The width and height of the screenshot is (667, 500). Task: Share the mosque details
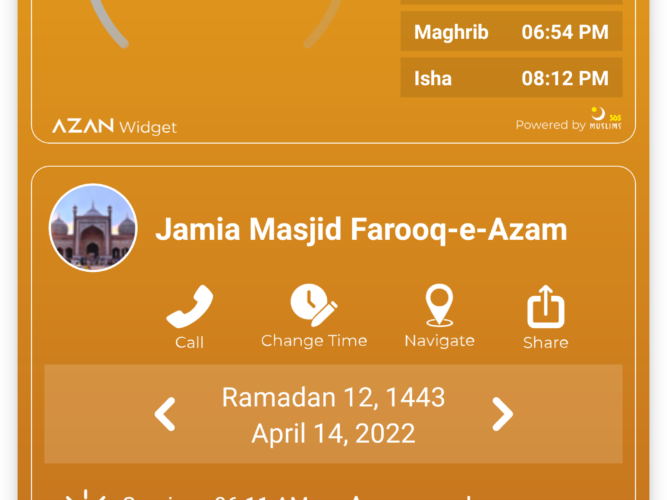pos(545,316)
